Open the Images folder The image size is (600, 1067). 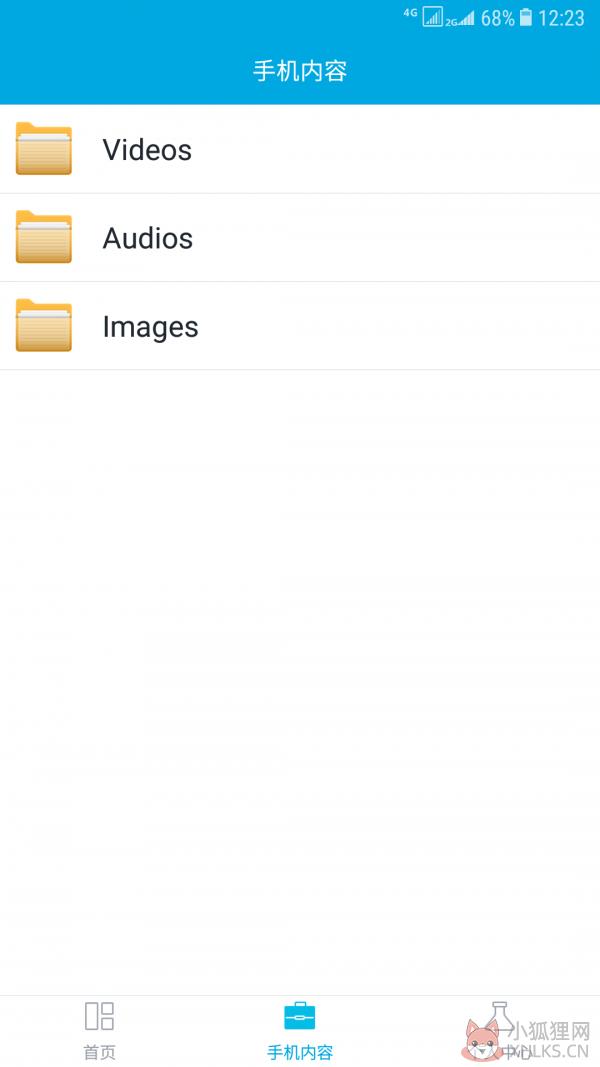point(300,326)
